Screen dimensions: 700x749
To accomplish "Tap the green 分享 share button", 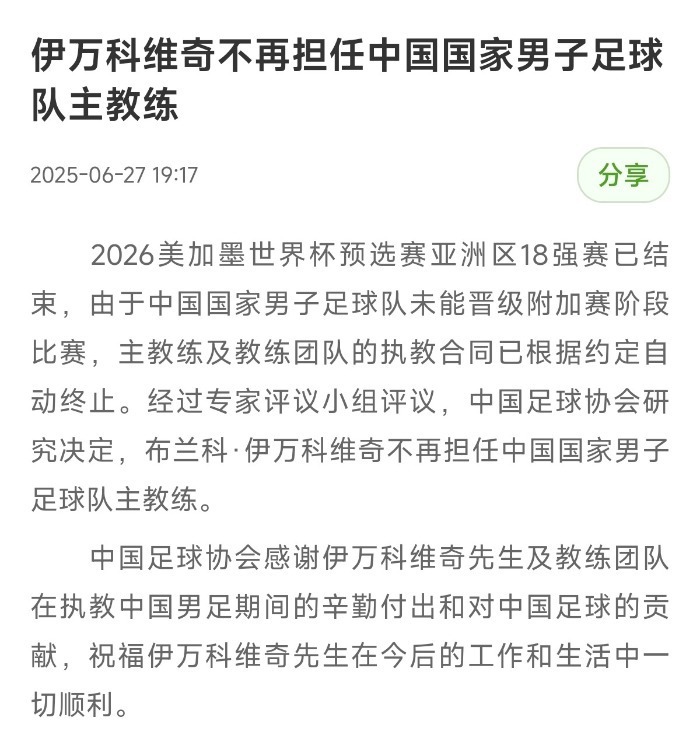I will click(x=623, y=177).
